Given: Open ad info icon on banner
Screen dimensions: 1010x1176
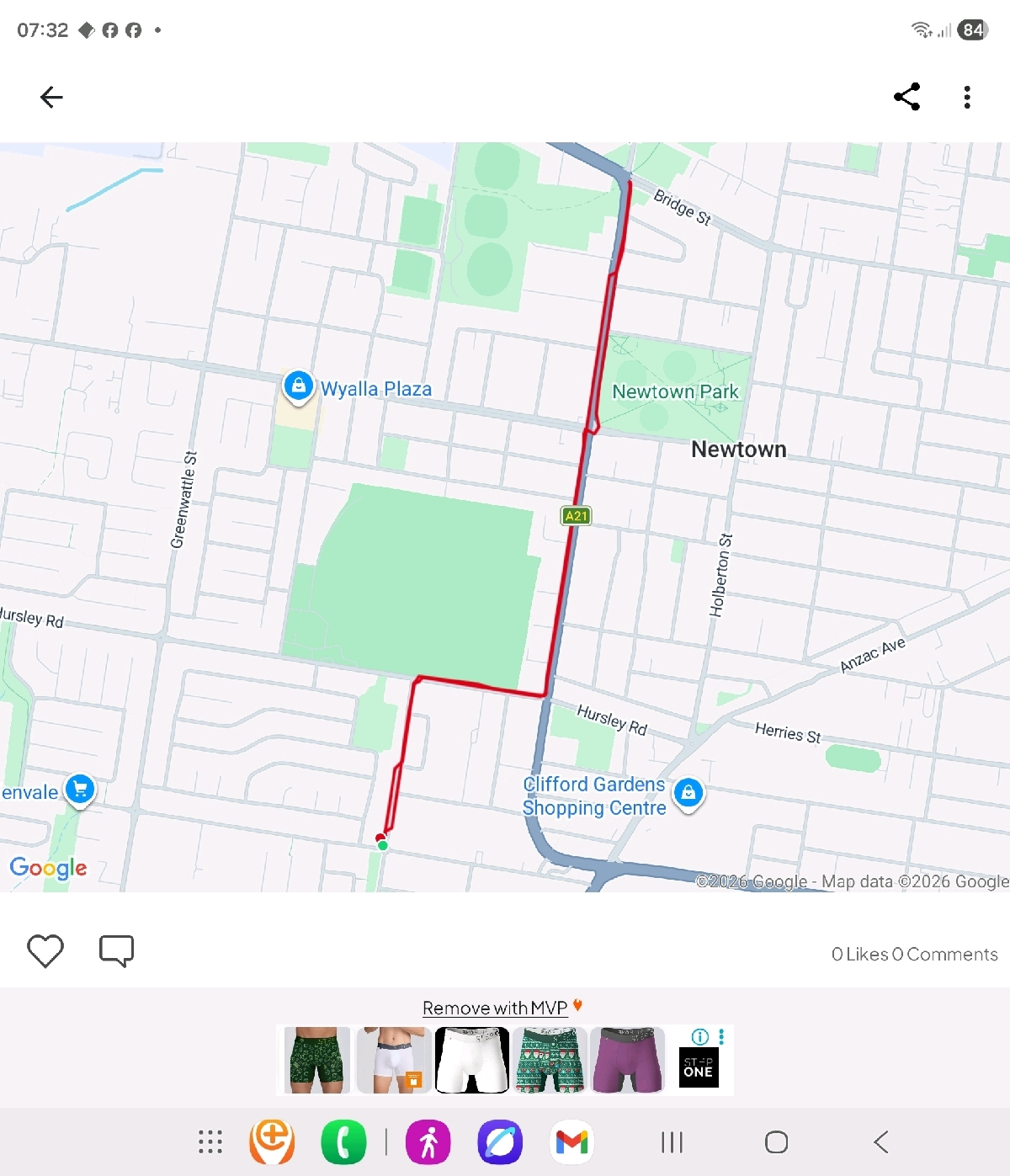Looking at the screenshot, I should (x=699, y=1036).
